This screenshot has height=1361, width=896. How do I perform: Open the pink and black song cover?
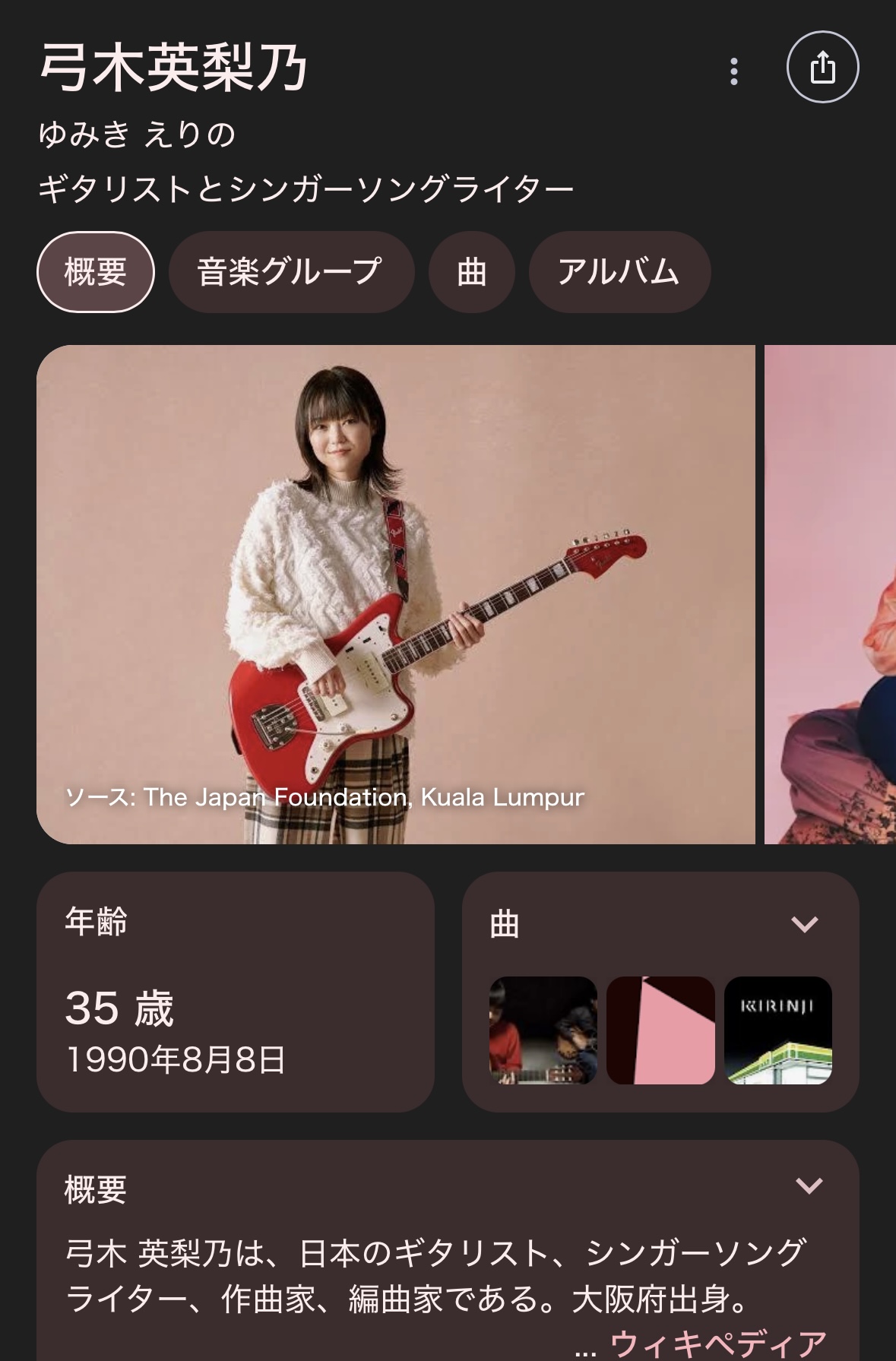click(660, 1030)
